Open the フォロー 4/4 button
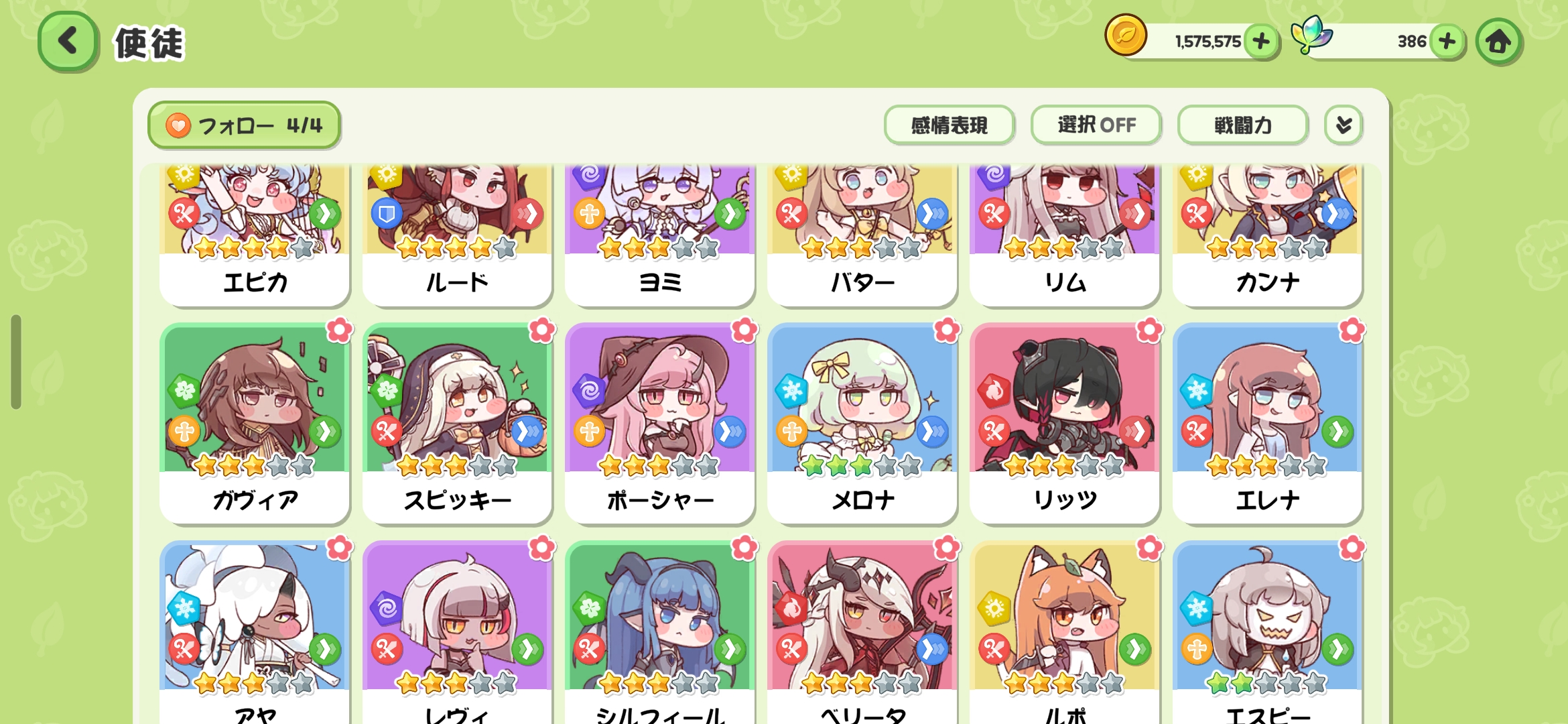The height and width of the screenshot is (724, 1568). [245, 125]
